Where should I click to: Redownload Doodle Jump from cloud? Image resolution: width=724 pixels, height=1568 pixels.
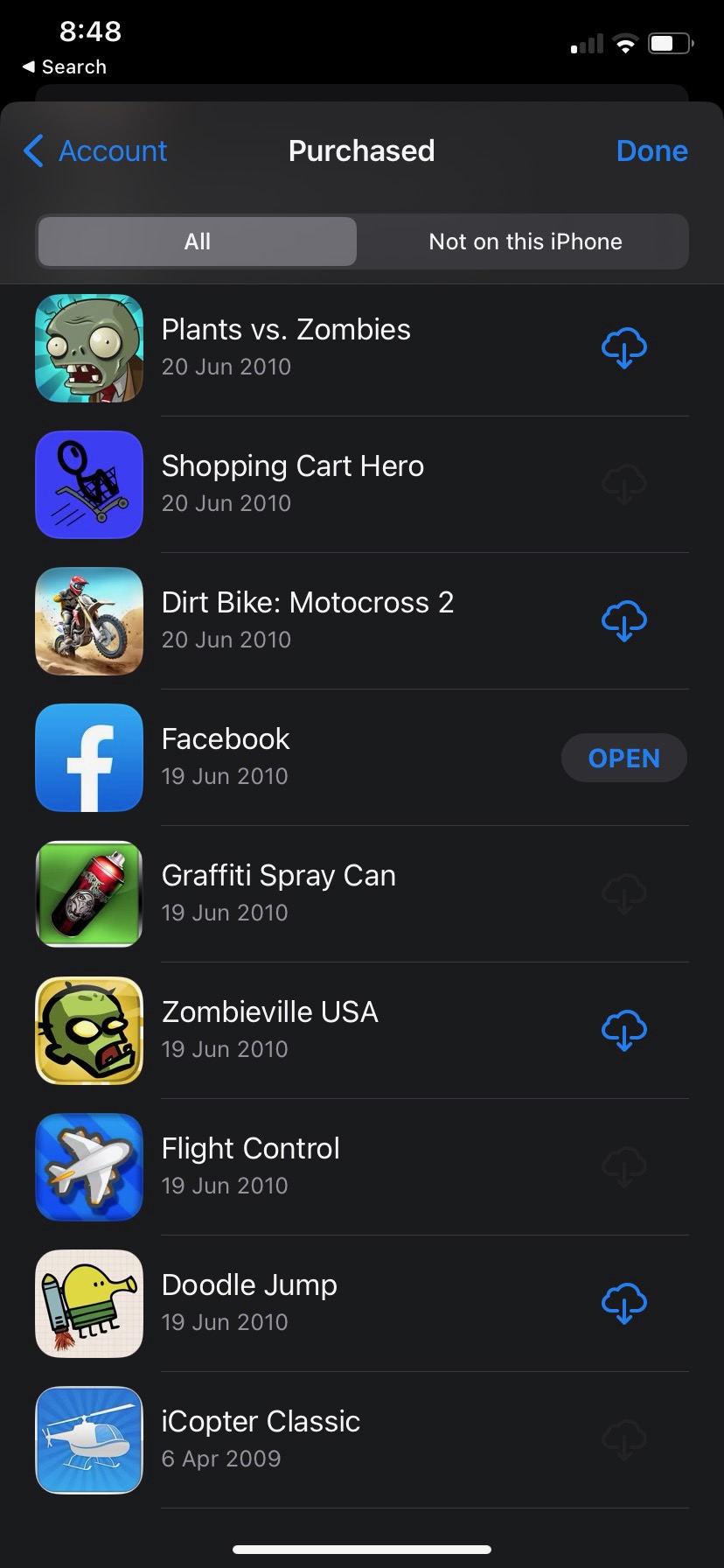pyautogui.click(x=623, y=1304)
